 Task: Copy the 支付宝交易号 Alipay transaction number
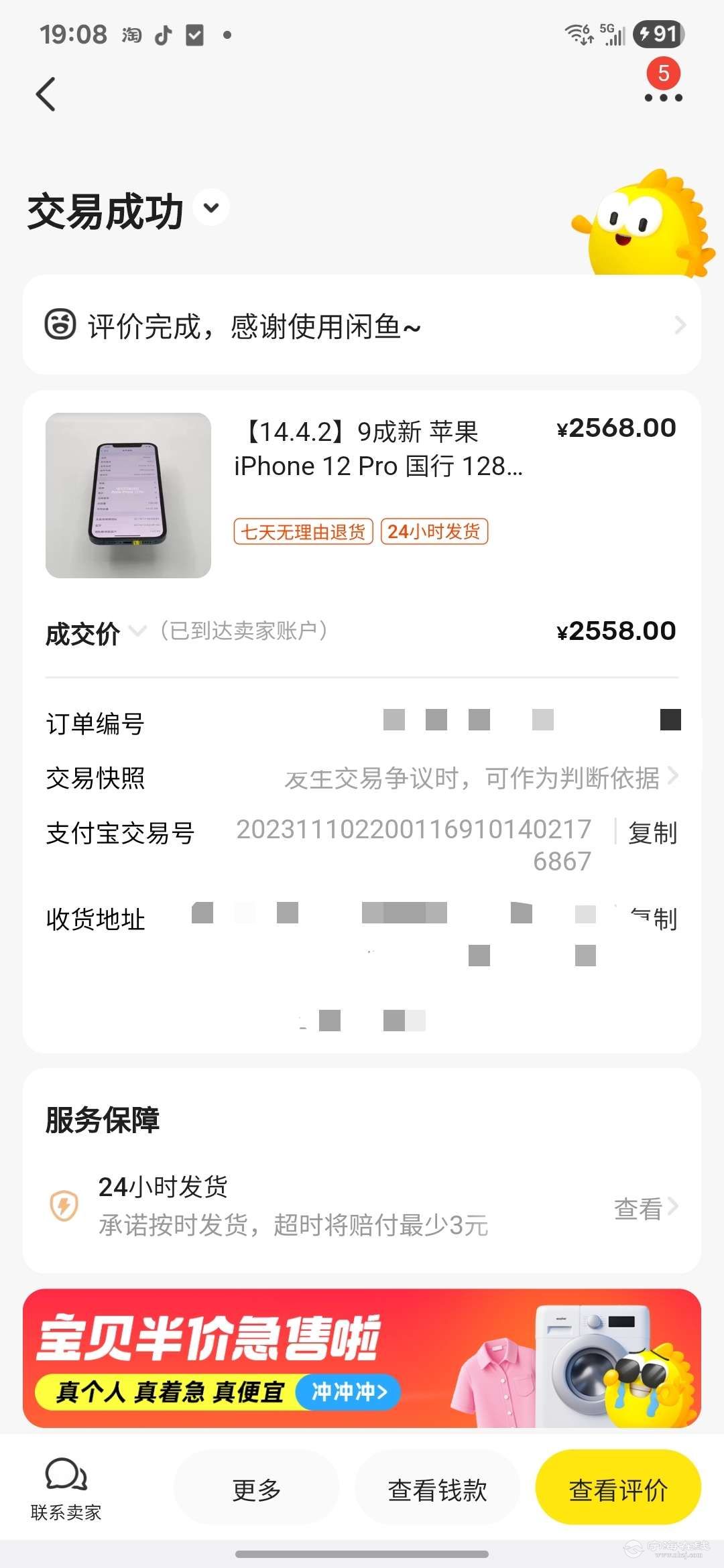(652, 833)
